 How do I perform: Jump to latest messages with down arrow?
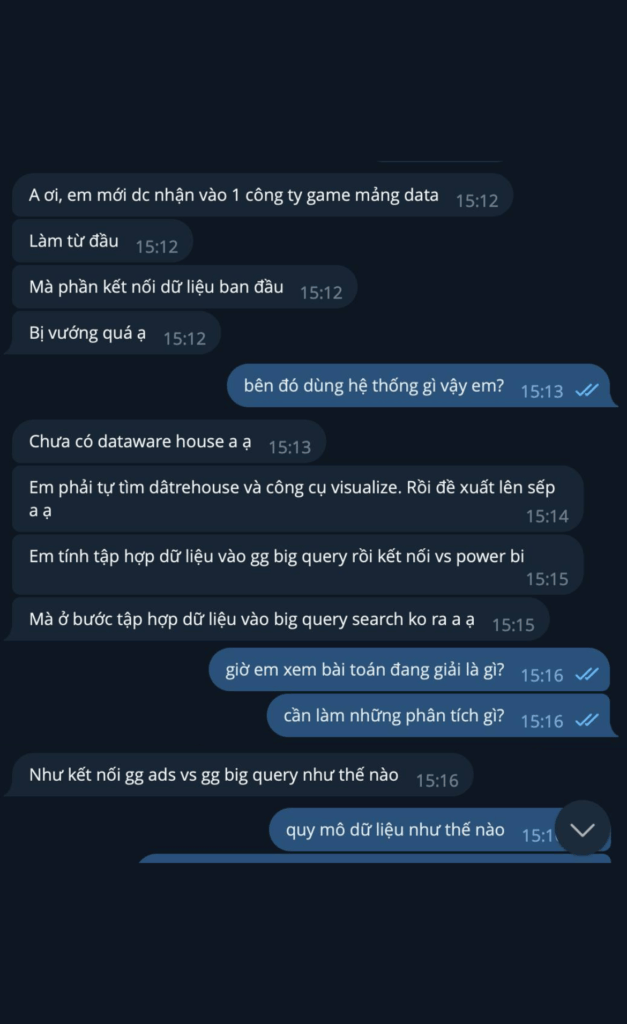click(x=582, y=828)
